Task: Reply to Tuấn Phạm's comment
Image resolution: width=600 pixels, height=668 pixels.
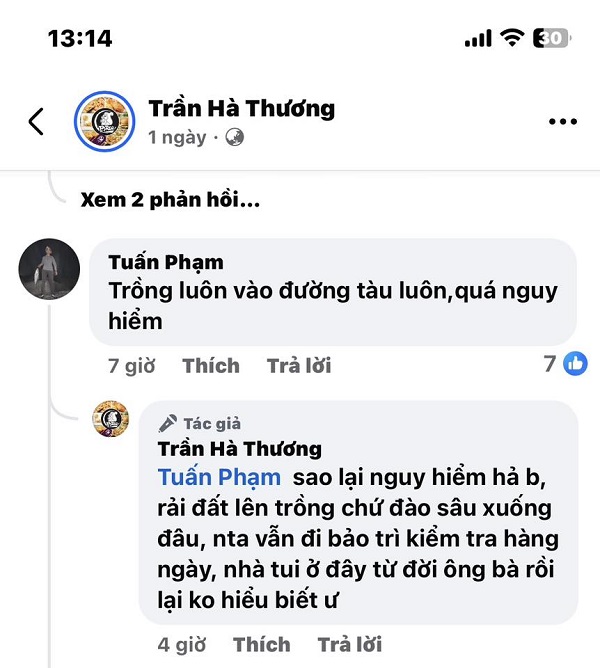Action: [298, 366]
